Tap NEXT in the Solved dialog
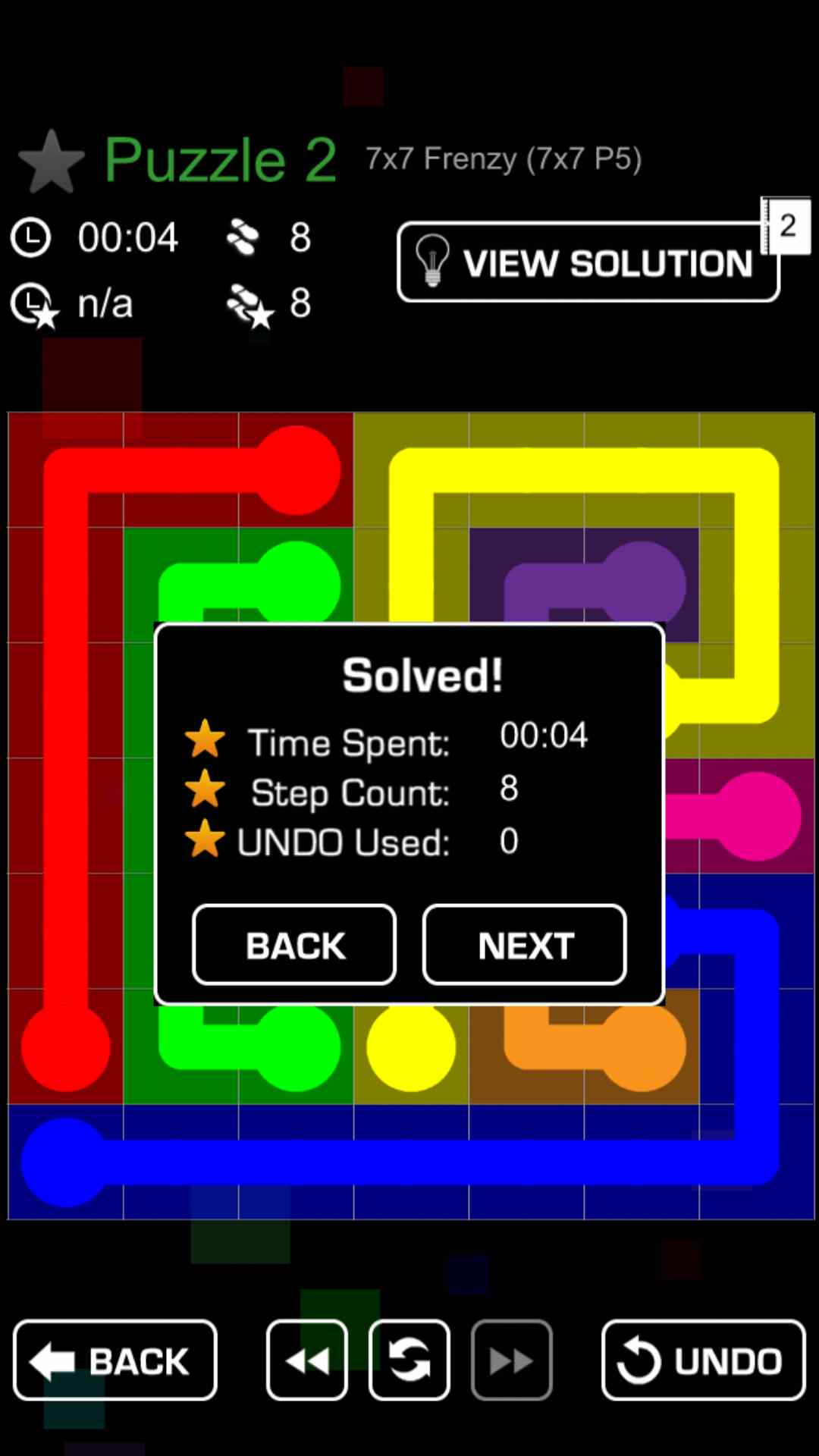 (524, 945)
